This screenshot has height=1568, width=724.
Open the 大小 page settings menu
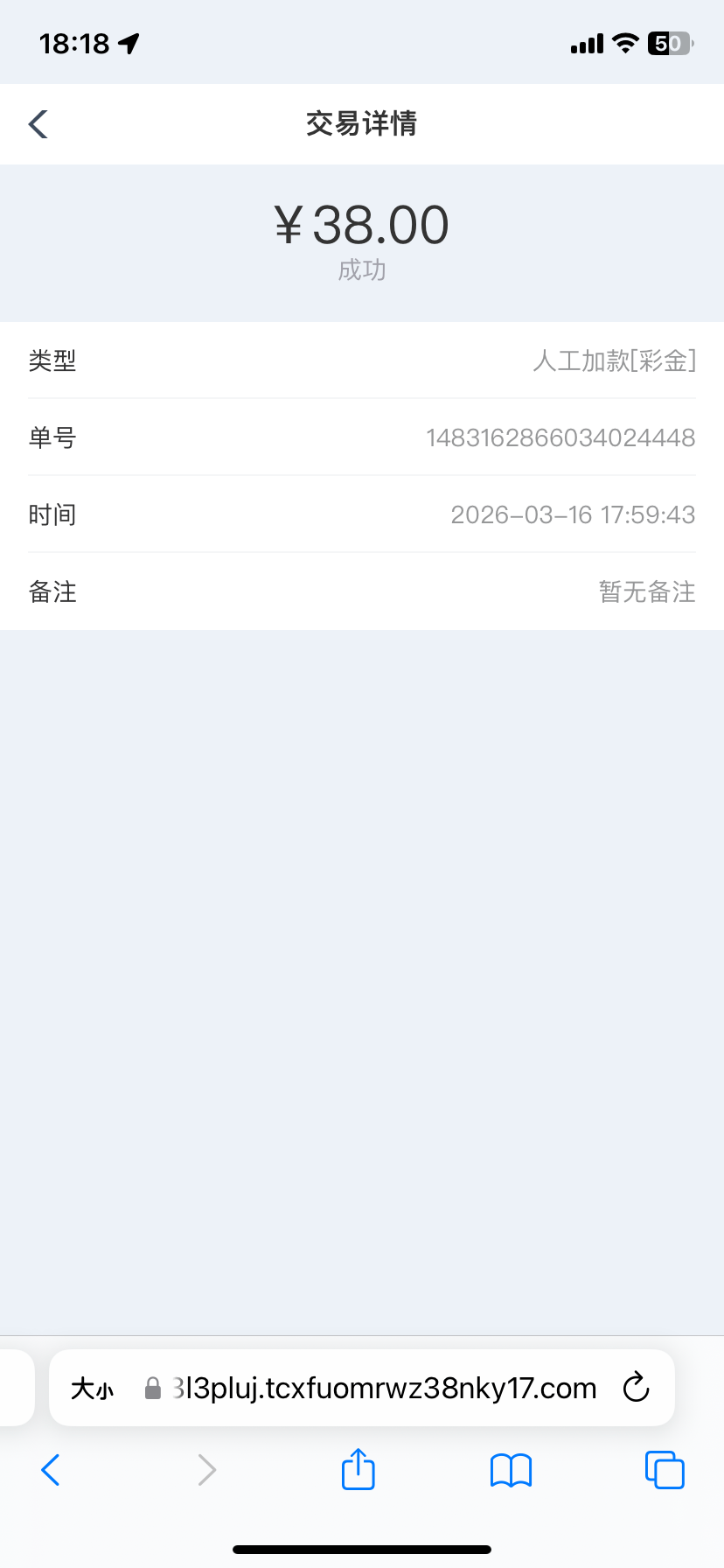(93, 1389)
